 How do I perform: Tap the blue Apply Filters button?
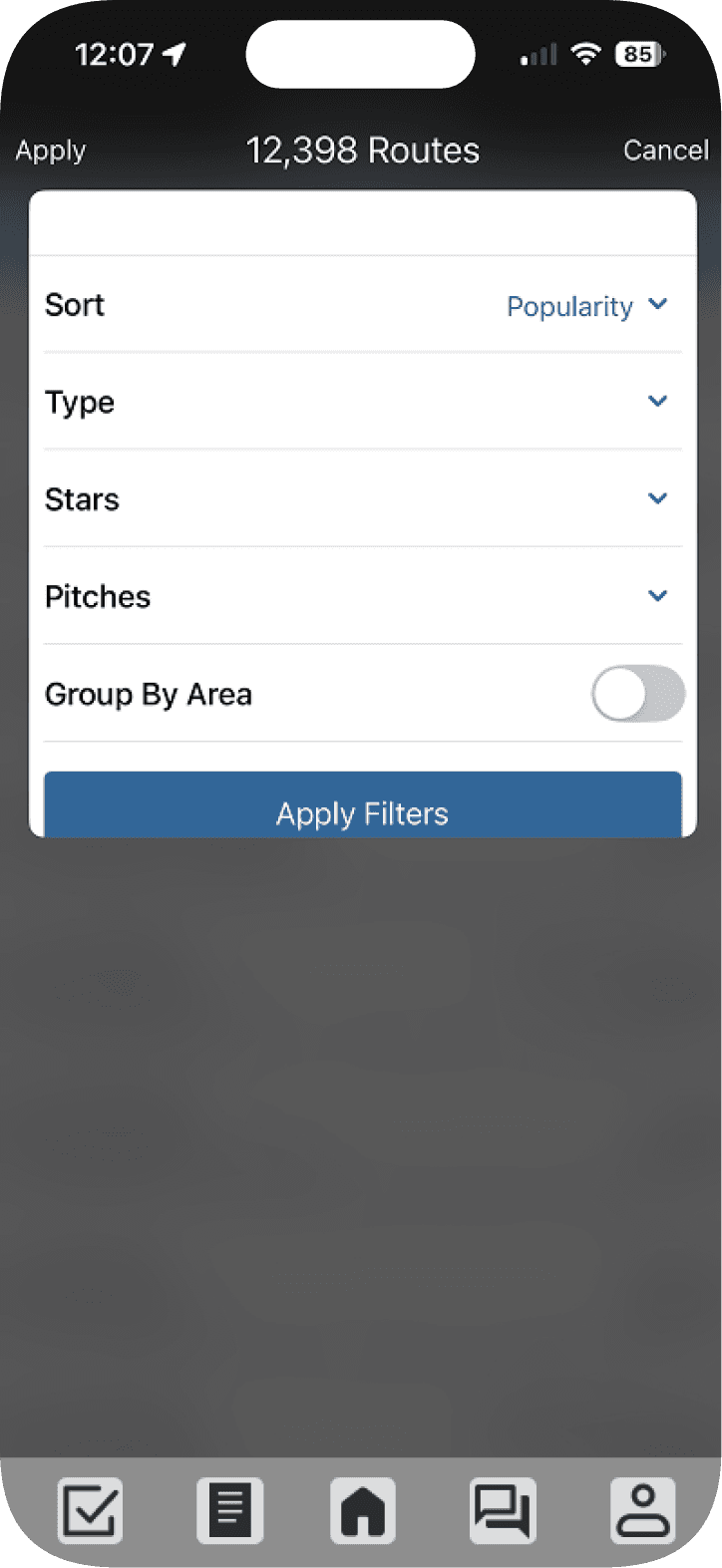(362, 809)
